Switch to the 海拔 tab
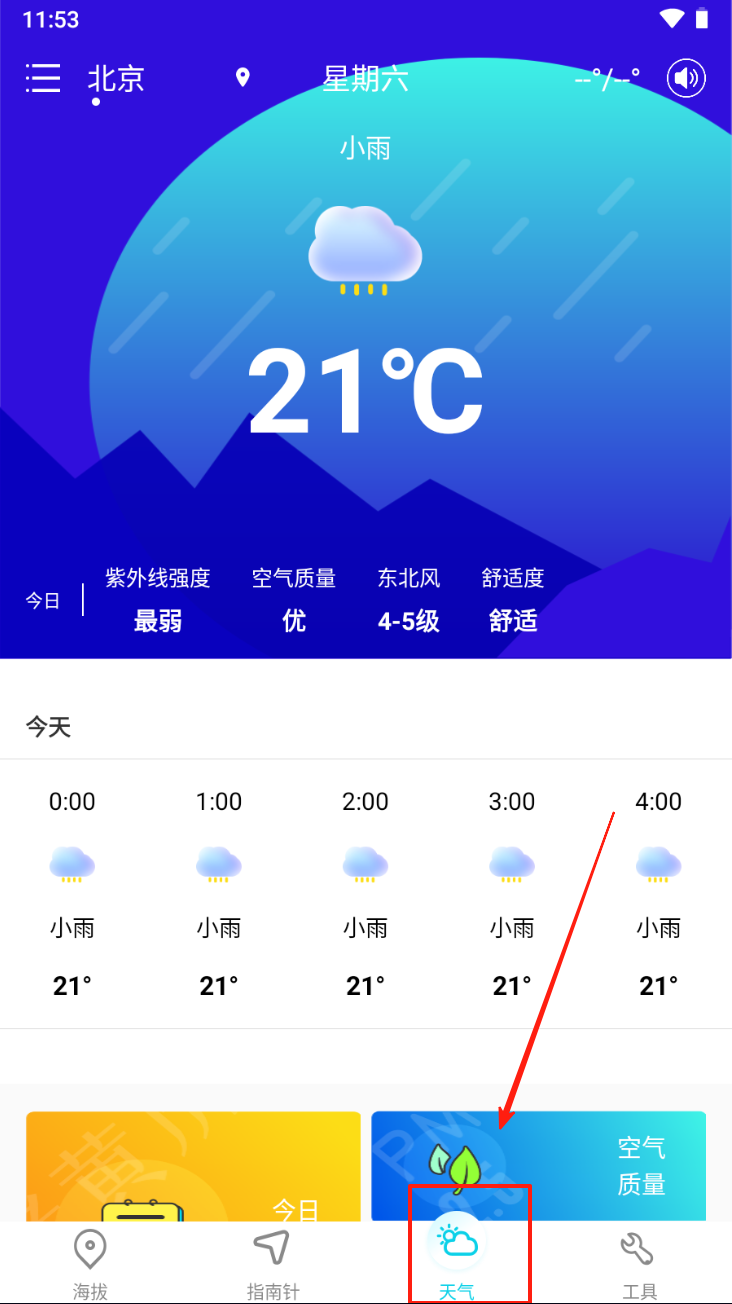The width and height of the screenshot is (732, 1304). point(90,1263)
